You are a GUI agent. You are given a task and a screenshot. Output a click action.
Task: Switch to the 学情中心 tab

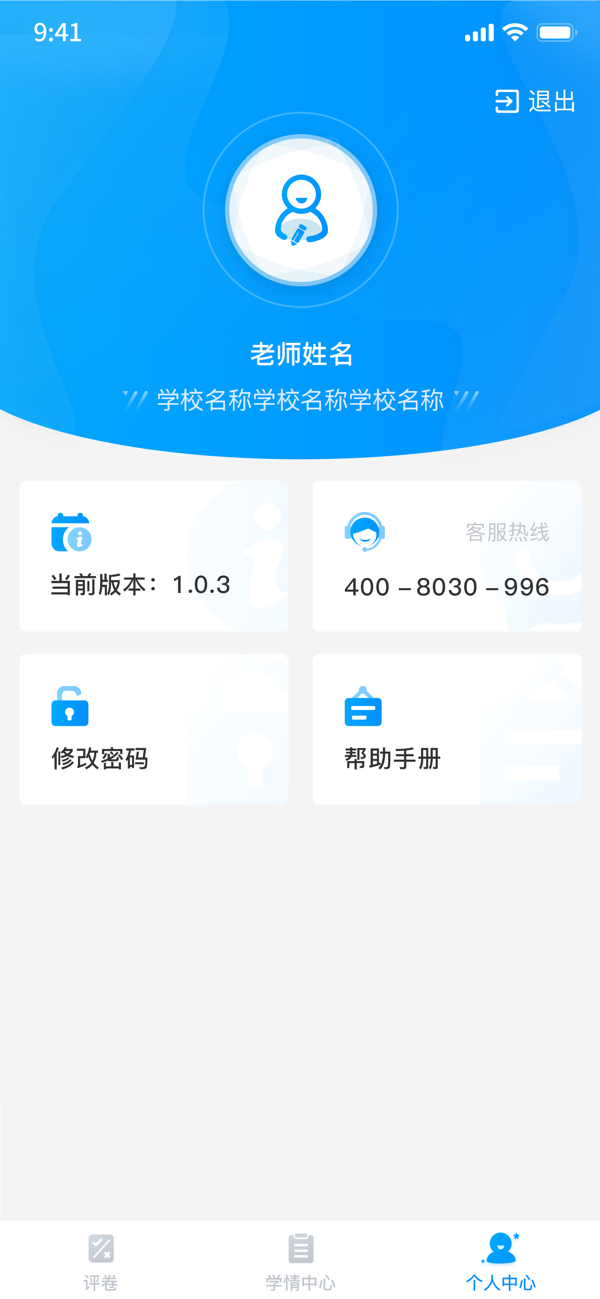pyautogui.click(x=300, y=1261)
